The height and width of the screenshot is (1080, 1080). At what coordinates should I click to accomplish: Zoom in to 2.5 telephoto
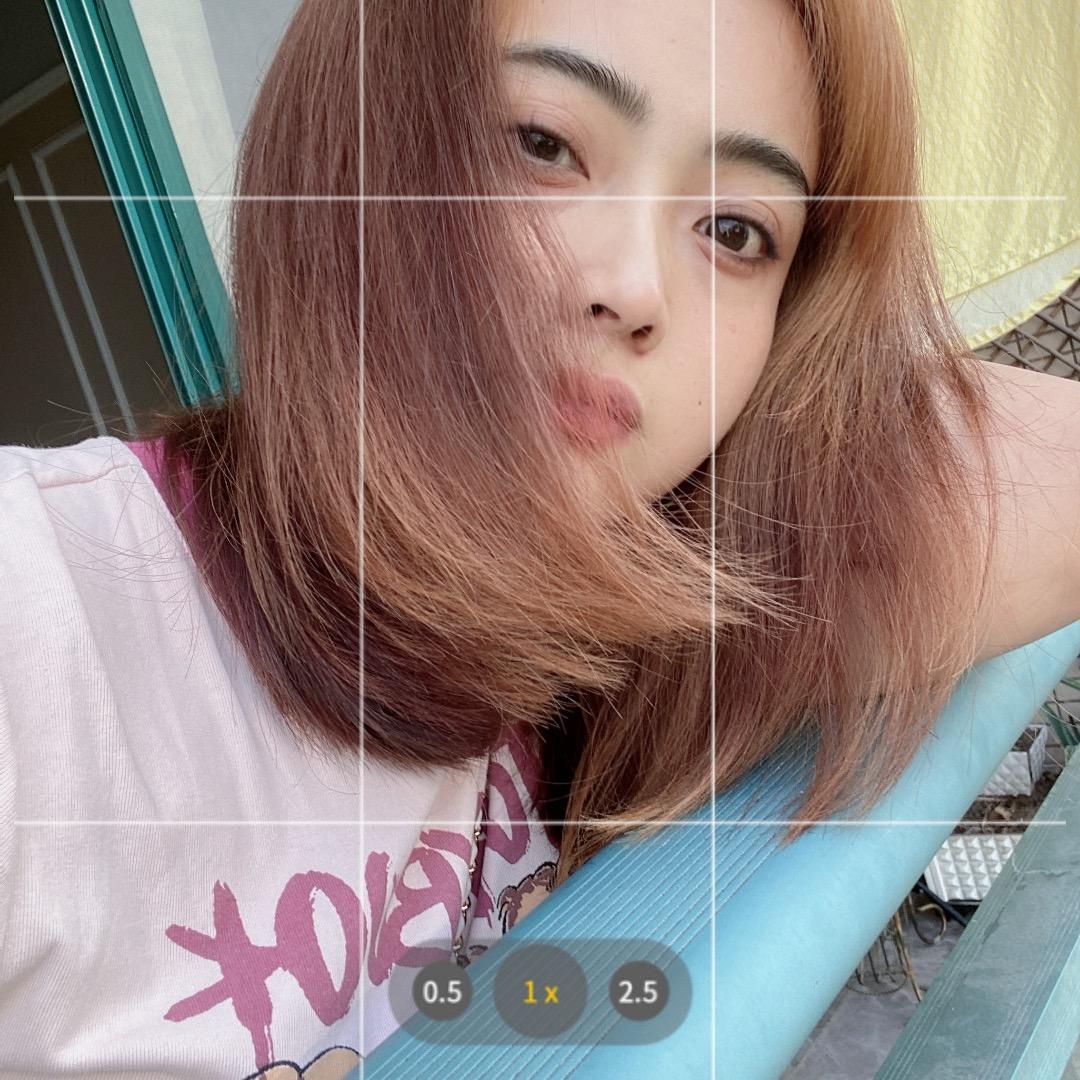coord(638,992)
